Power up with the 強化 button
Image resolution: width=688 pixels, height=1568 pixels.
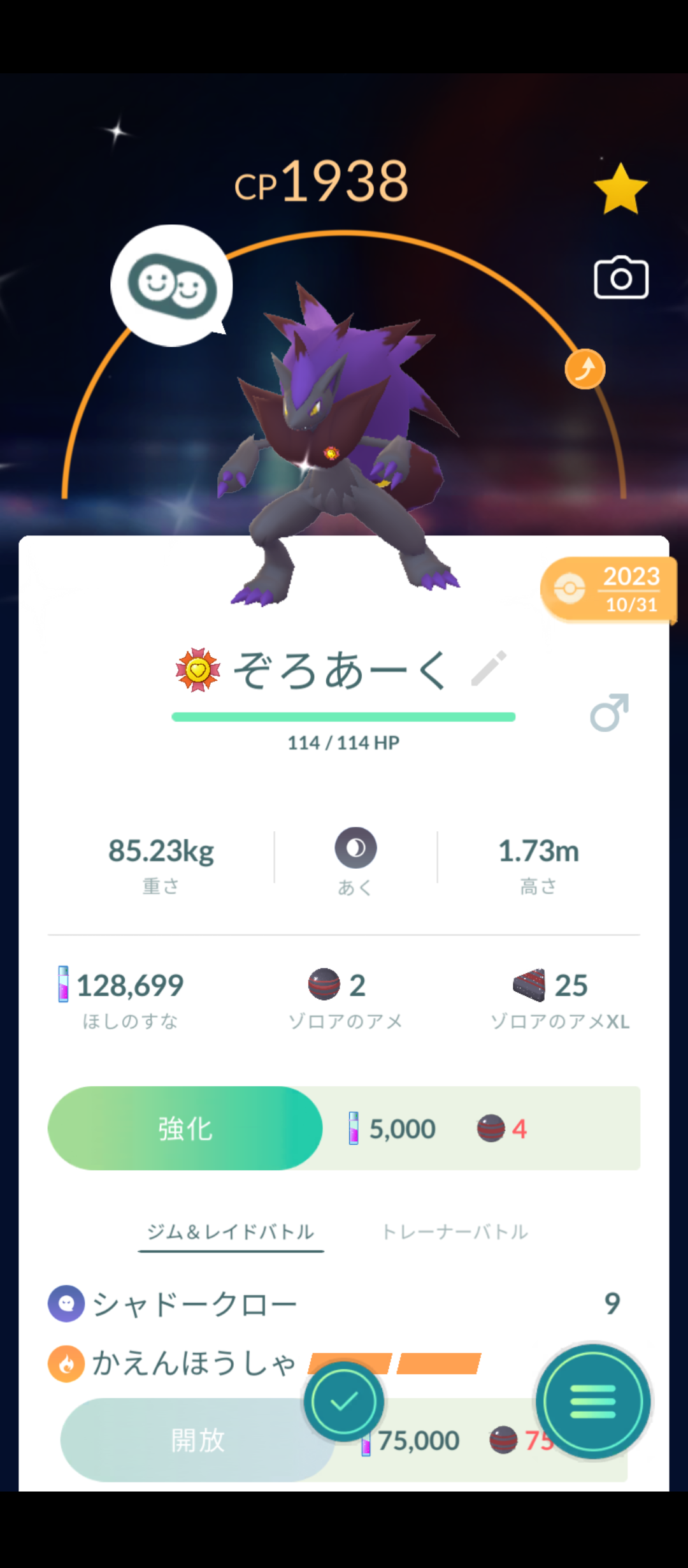[185, 1128]
